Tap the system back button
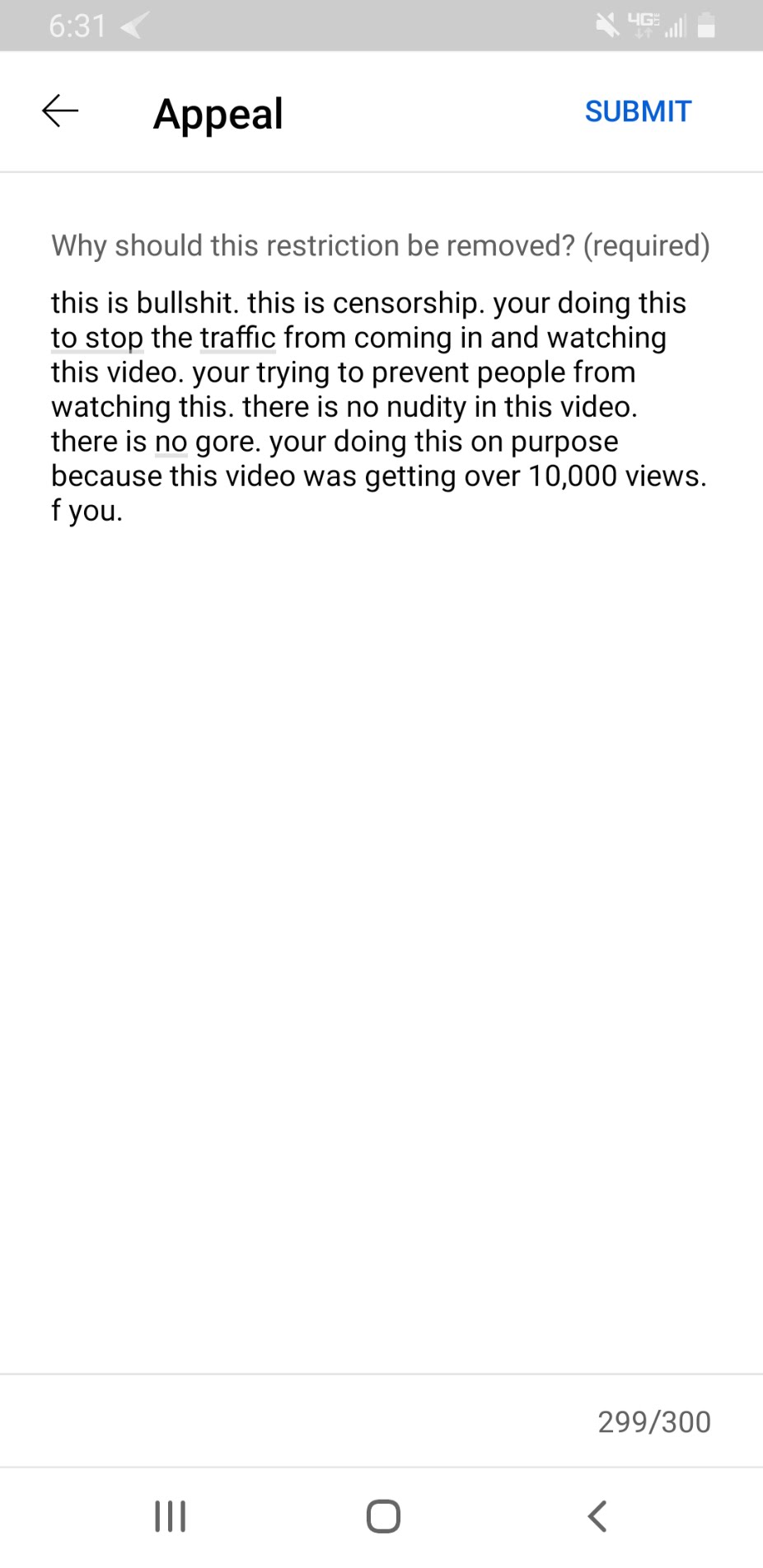The width and height of the screenshot is (763, 1568). (597, 1515)
